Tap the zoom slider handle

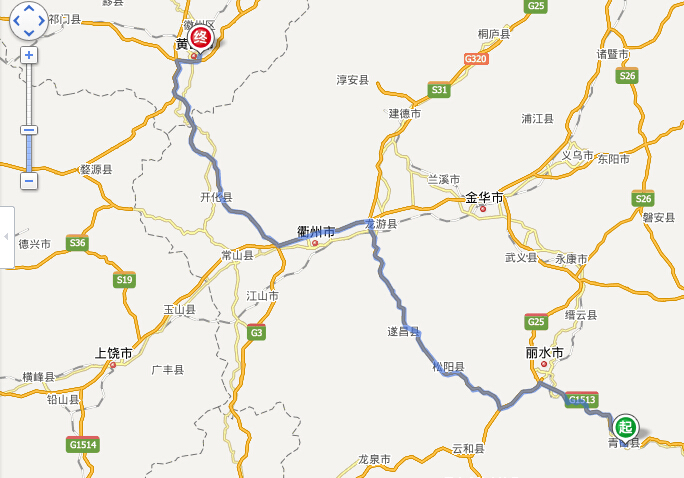point(29,130)
